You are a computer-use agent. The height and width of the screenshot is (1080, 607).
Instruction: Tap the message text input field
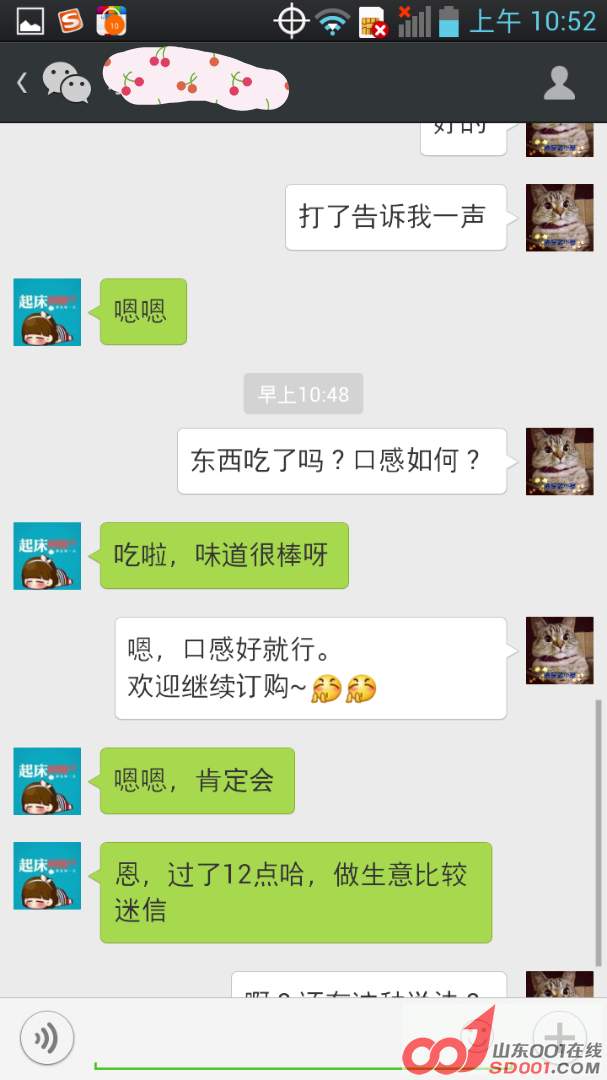(300, 1040)
